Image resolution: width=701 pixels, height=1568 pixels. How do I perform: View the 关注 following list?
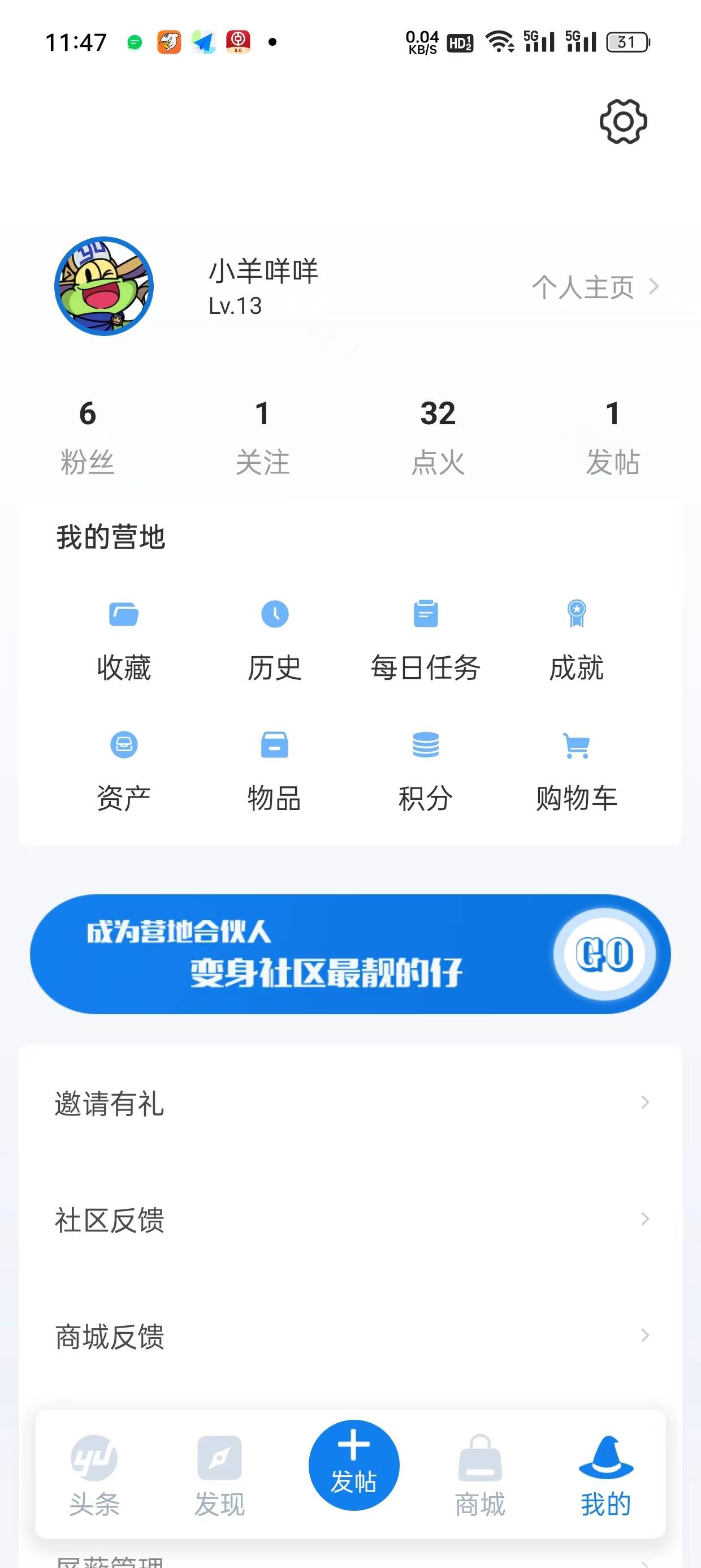click(x=262, y=437)
